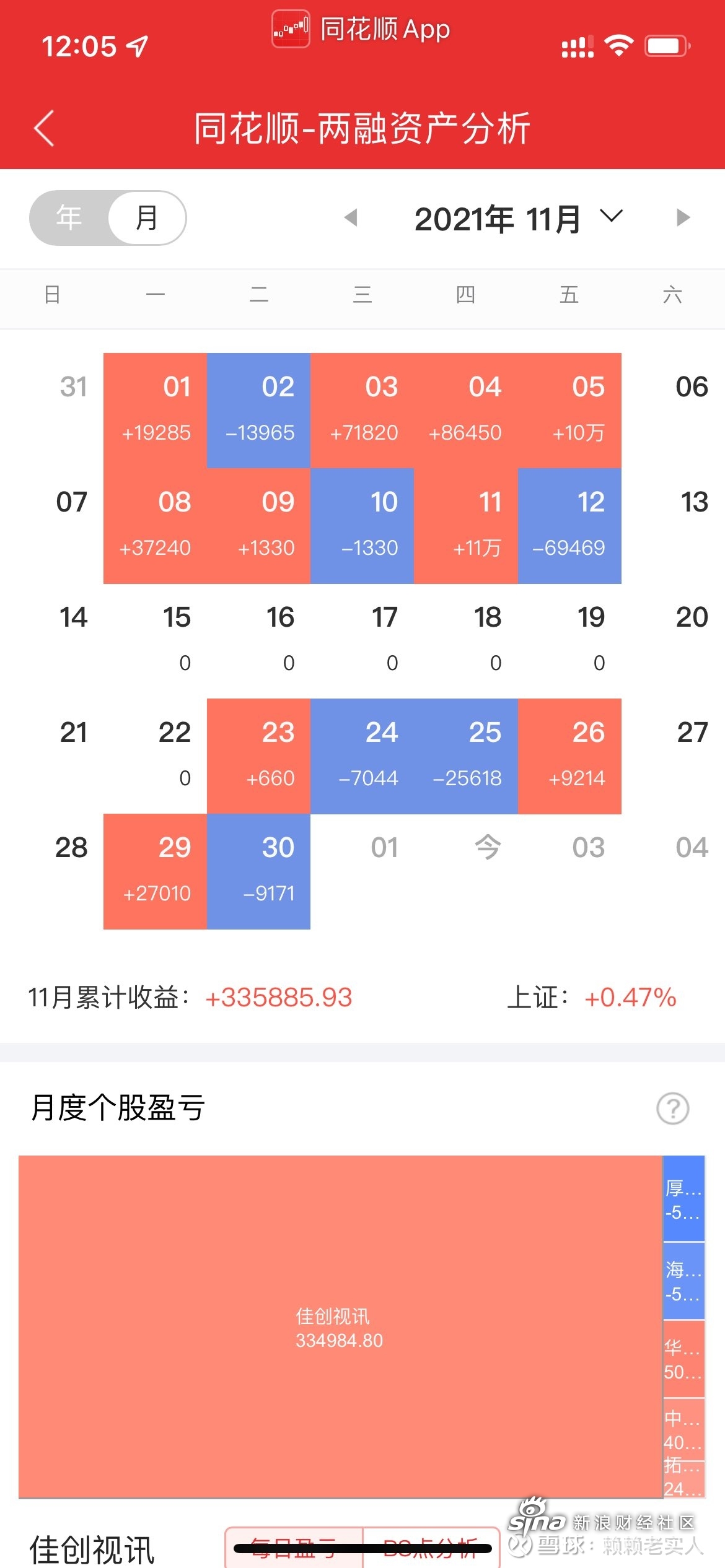Image resolution: width=725 pixels, height=1568 pixels.
Task: Go to the next month
Action: [683, 218]
